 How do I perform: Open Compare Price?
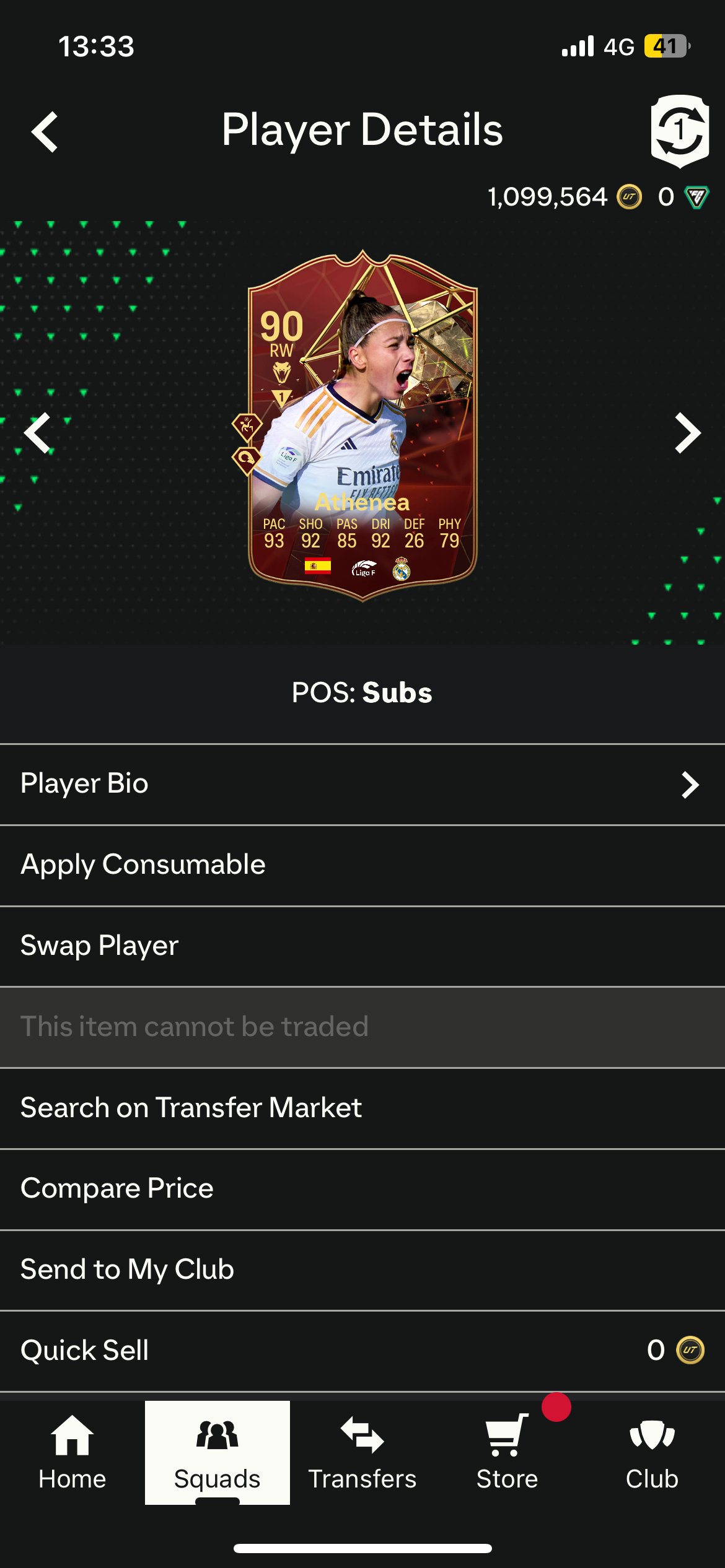(362, 1189)
